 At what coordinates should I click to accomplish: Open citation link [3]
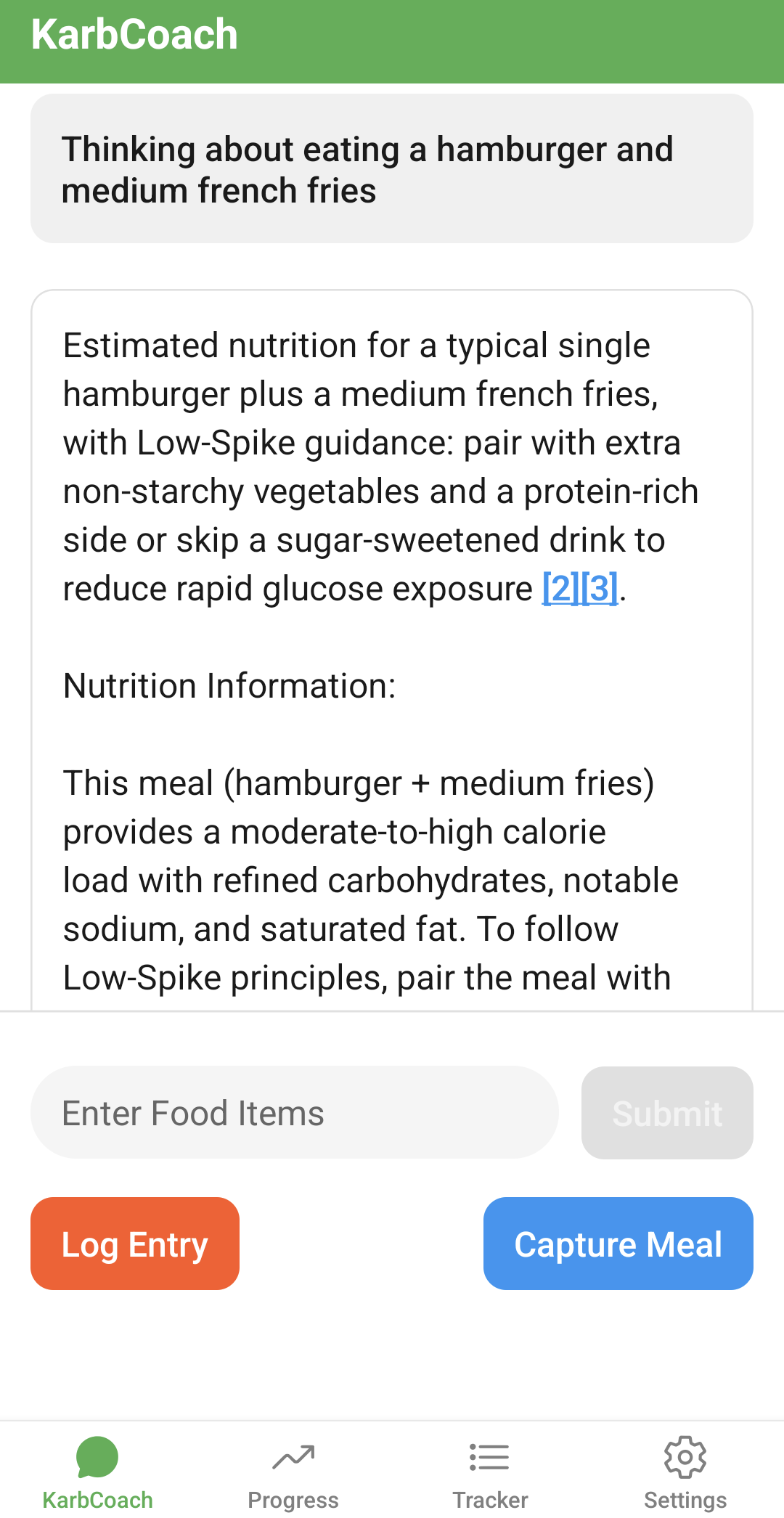(600, 589)
